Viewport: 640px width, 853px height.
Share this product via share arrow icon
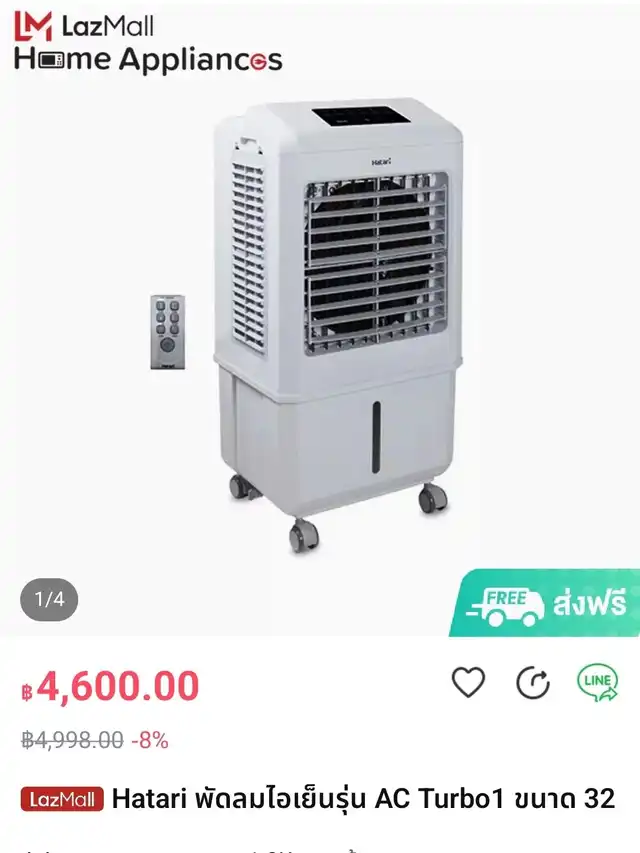pos(533,683)
